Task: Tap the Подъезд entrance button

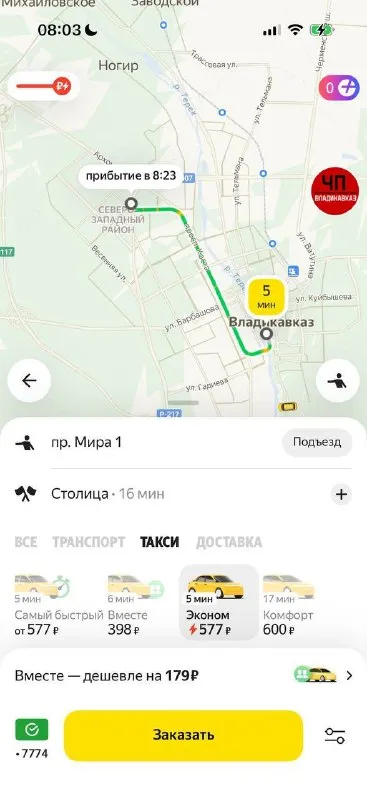Action: point(317,442)
